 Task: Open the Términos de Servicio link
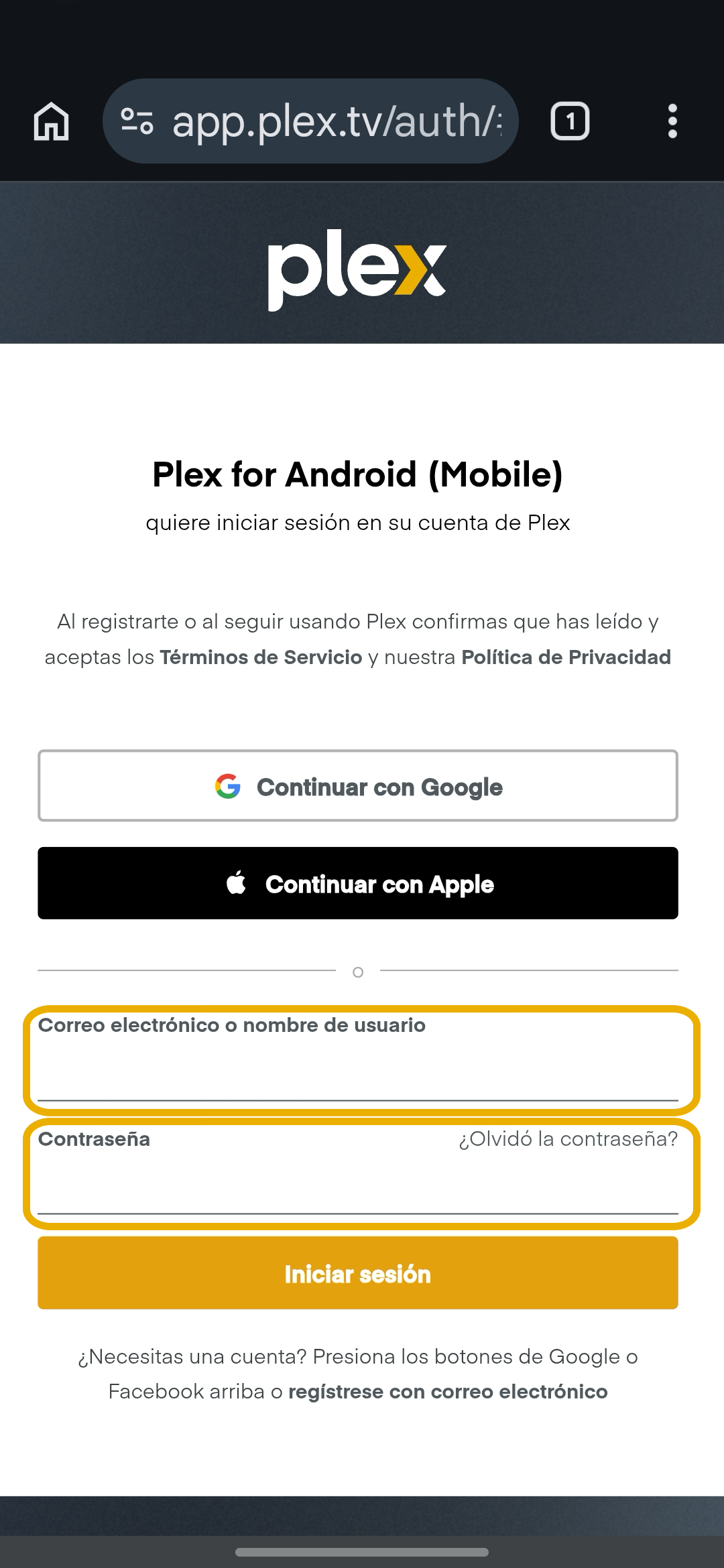coord(261,657)
